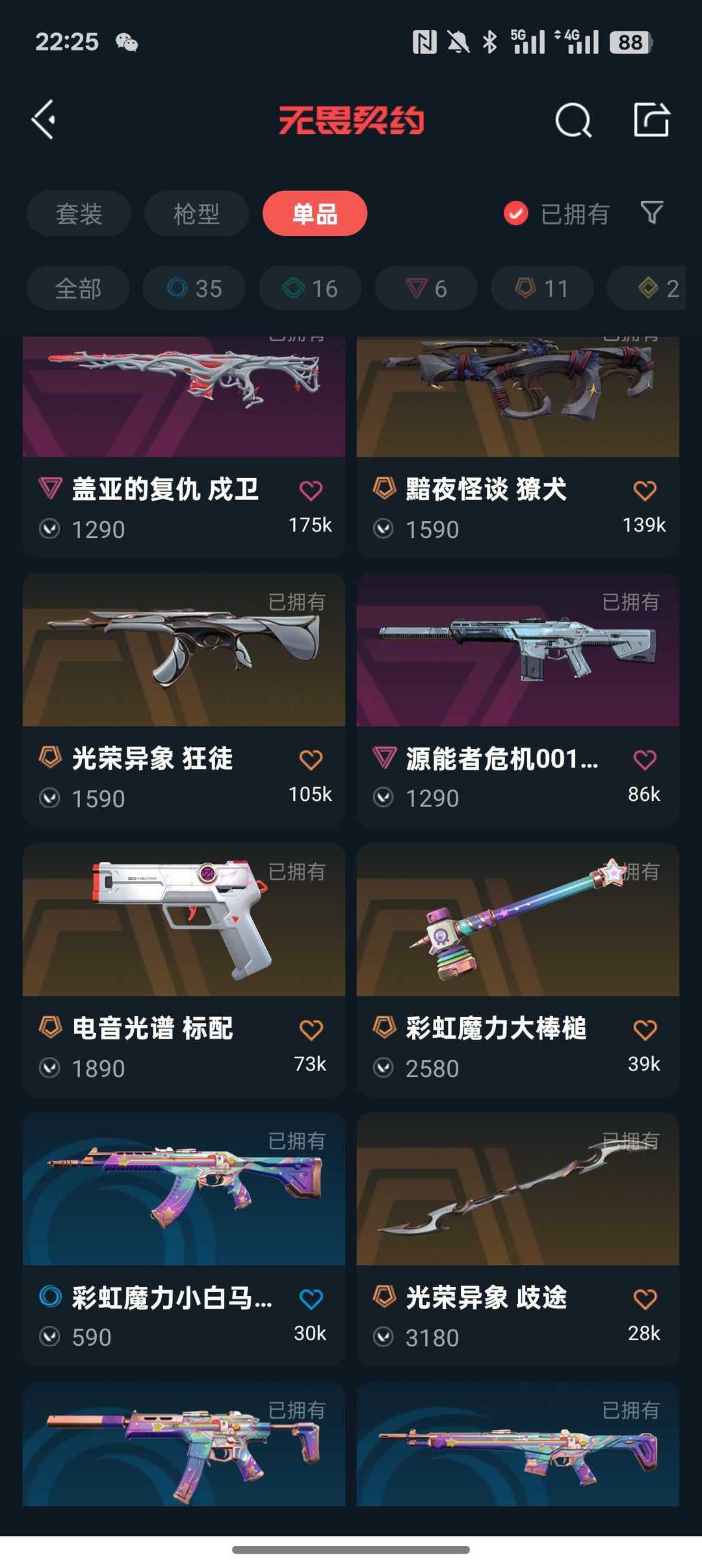The image size is (702, 1568).
Task: Go back using the top-left arrow
Action: pyautogui.click(x=44, y=120)
